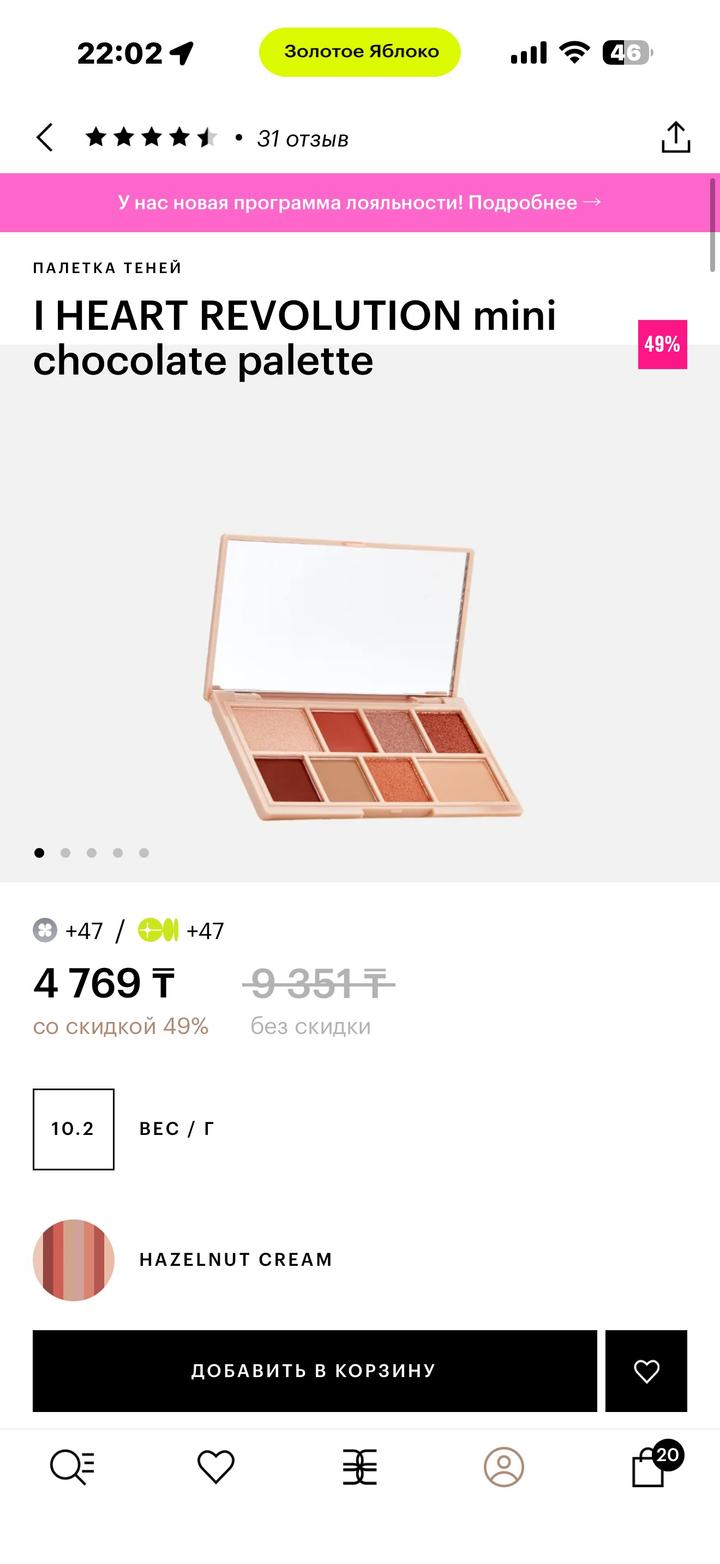Add product to favorites with heart button

(646, 1371)
